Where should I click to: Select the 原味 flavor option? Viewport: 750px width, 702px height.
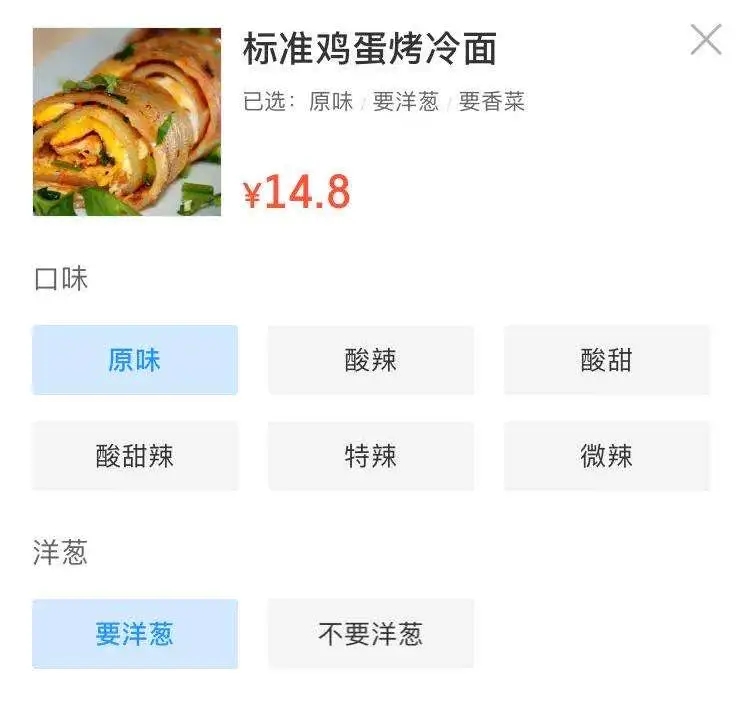(x=135, y=360)
